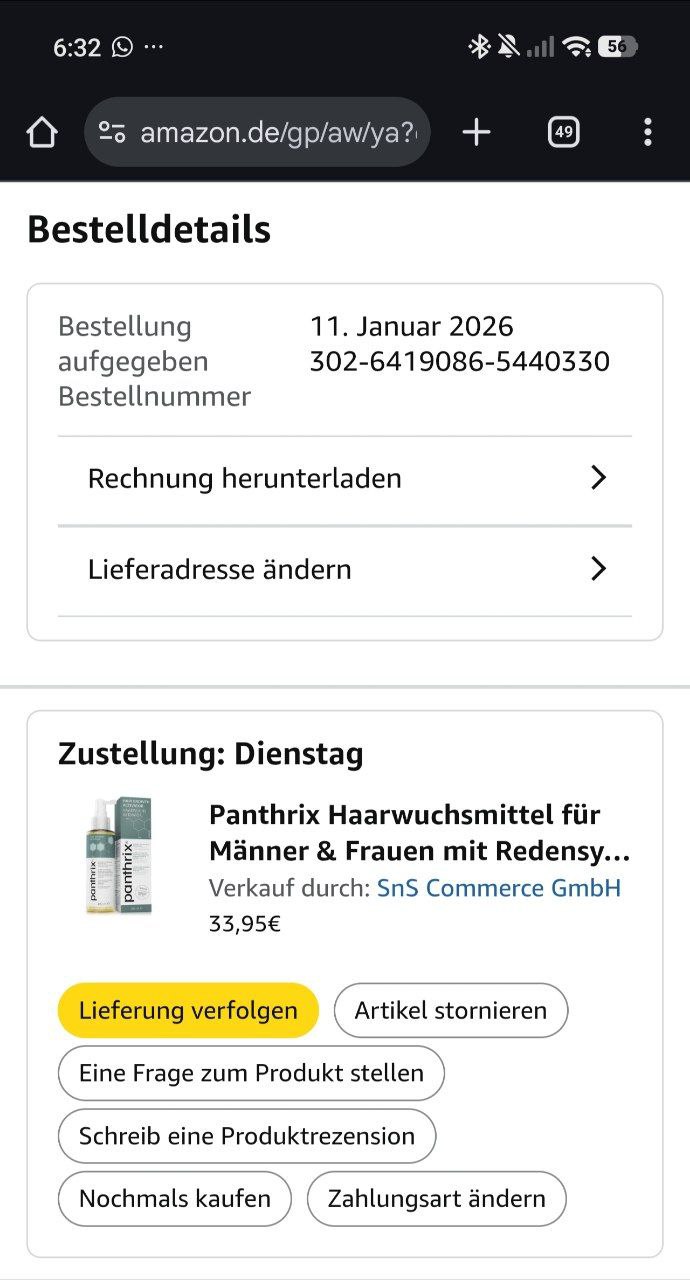Open the Panthrix product image
Screen dimensions: 690x1280
point(119,857)
